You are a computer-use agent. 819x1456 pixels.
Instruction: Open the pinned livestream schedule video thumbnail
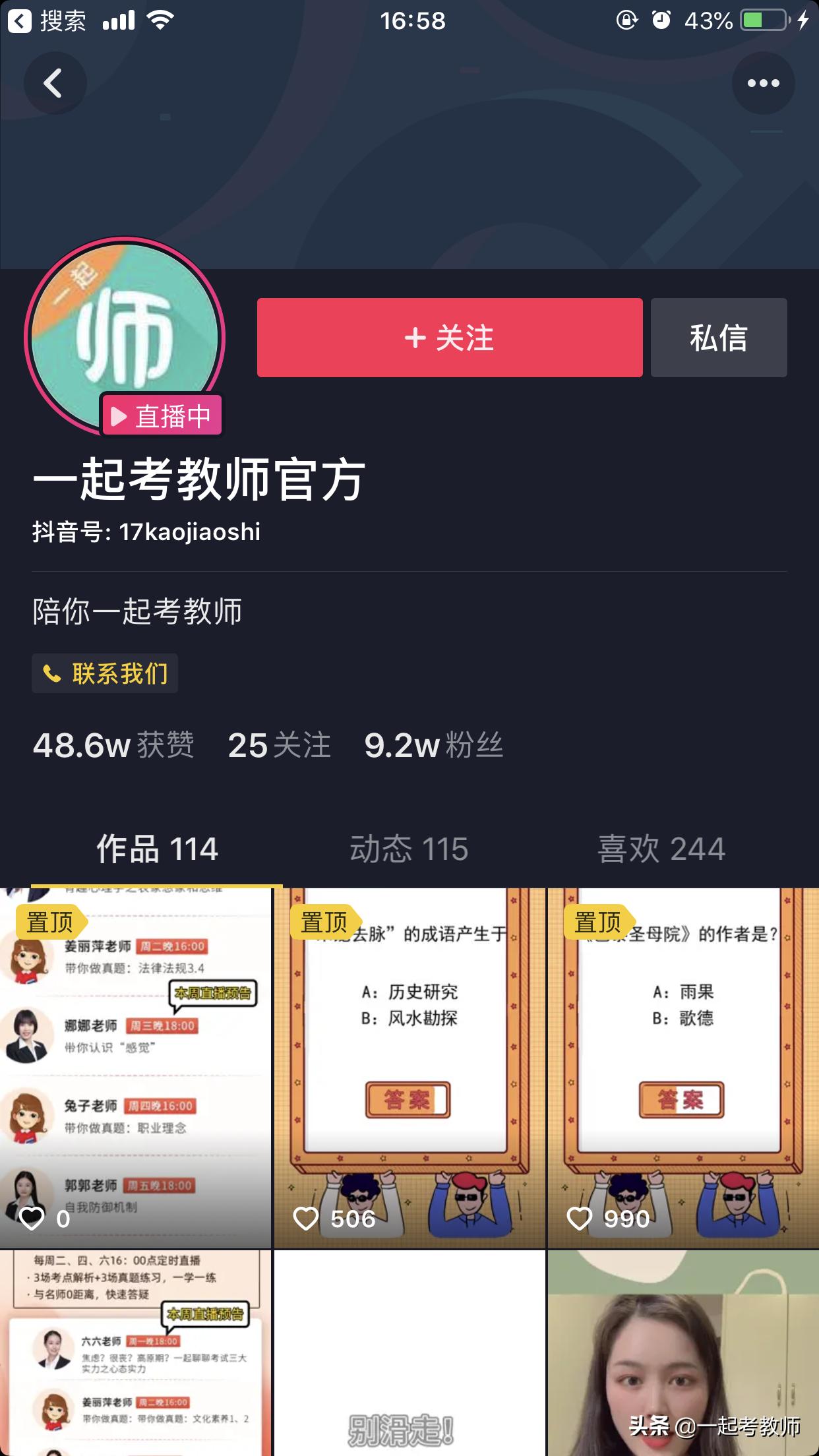135,1068
